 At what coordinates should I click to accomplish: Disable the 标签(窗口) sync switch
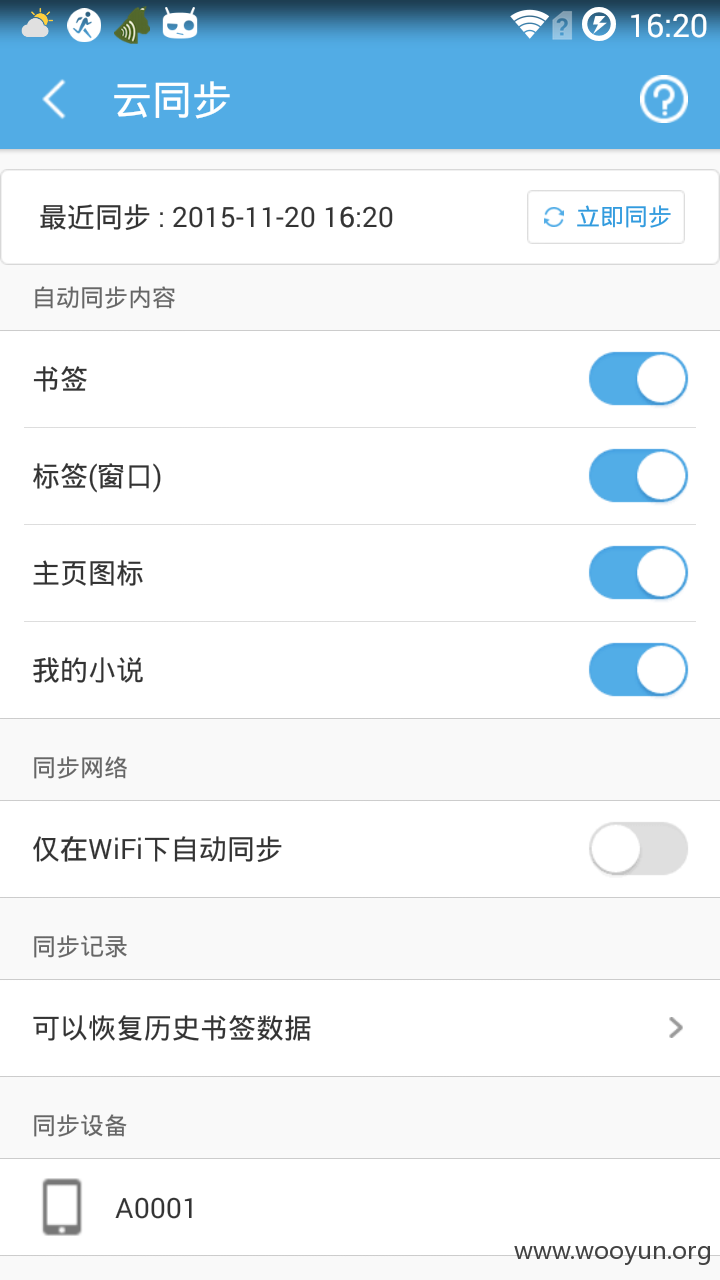(638, 476)
